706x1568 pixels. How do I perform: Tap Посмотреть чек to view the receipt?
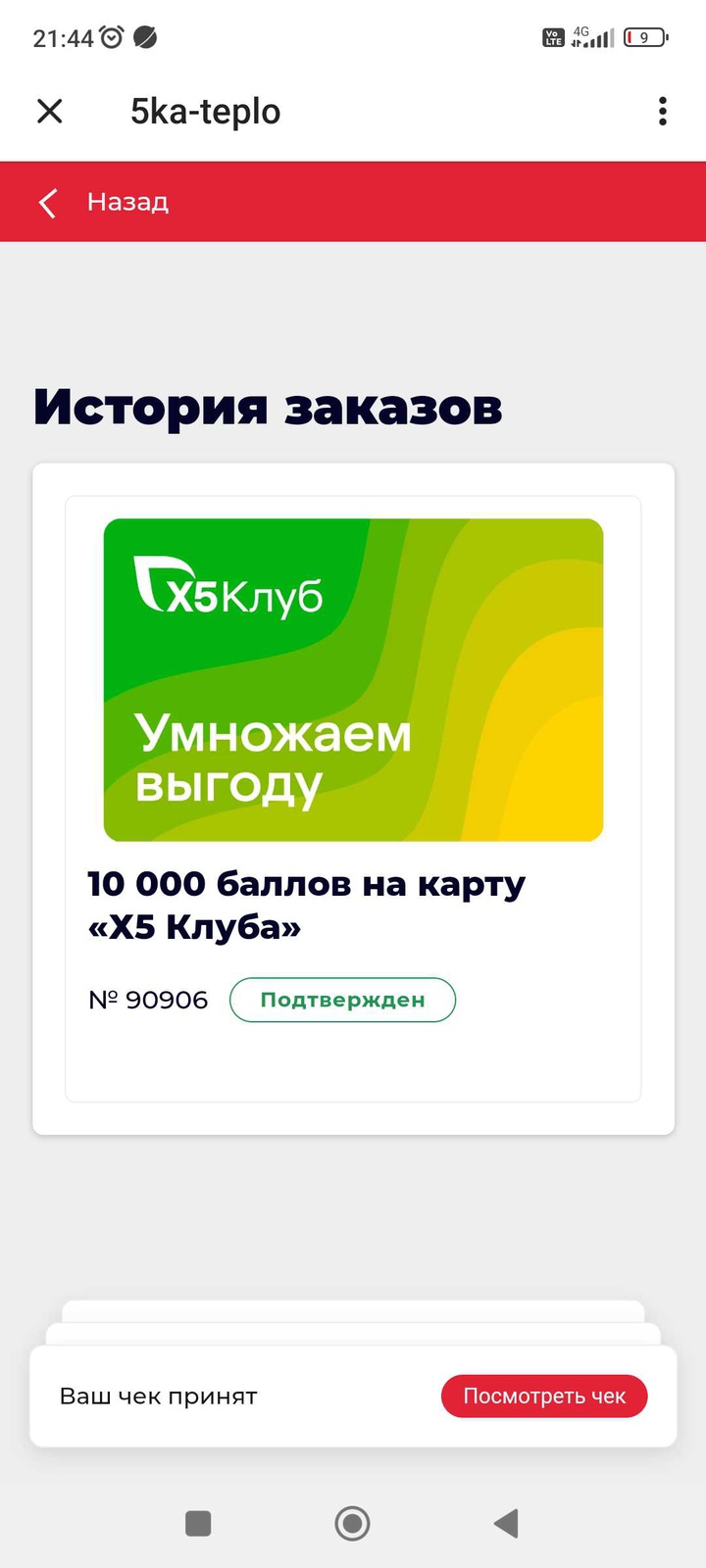pyautogui.click(x=544, y=1396)
